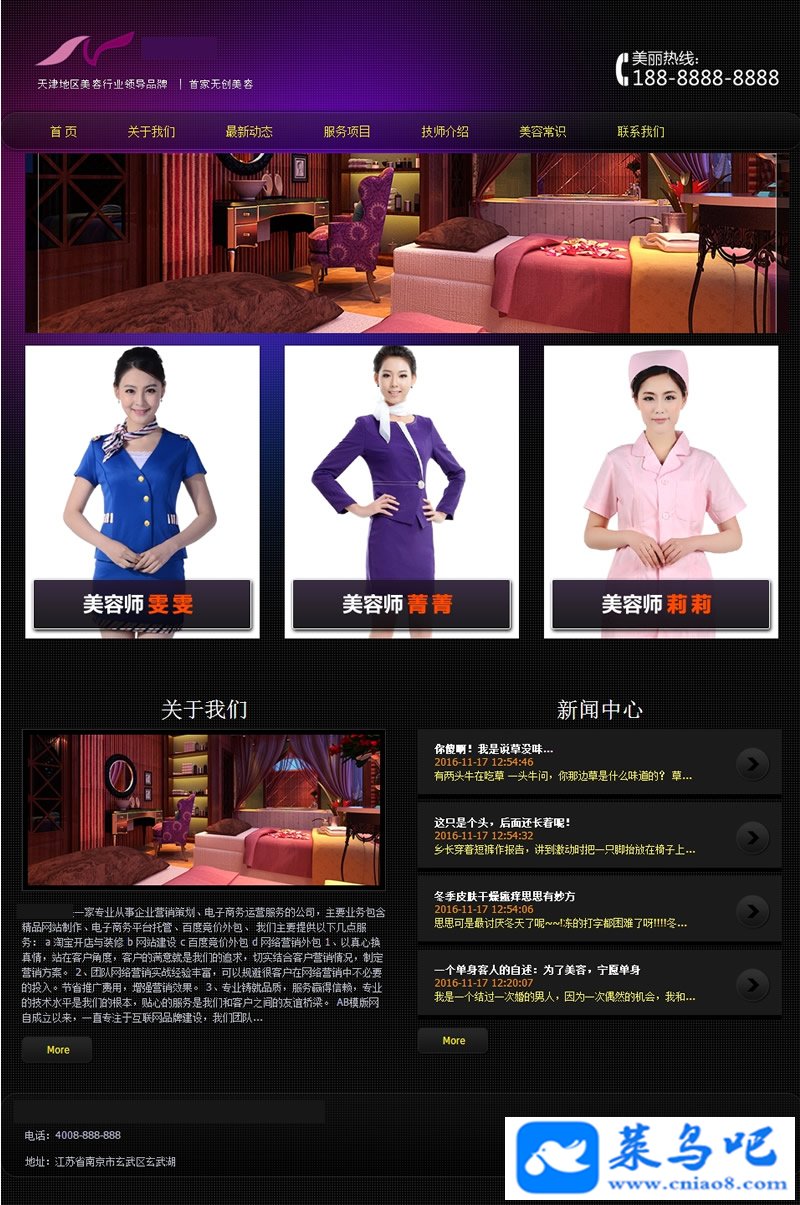Viewport: 800px width, 1205px height.
Task: Go to the 首页 nav item
Action: click(63, 132)
